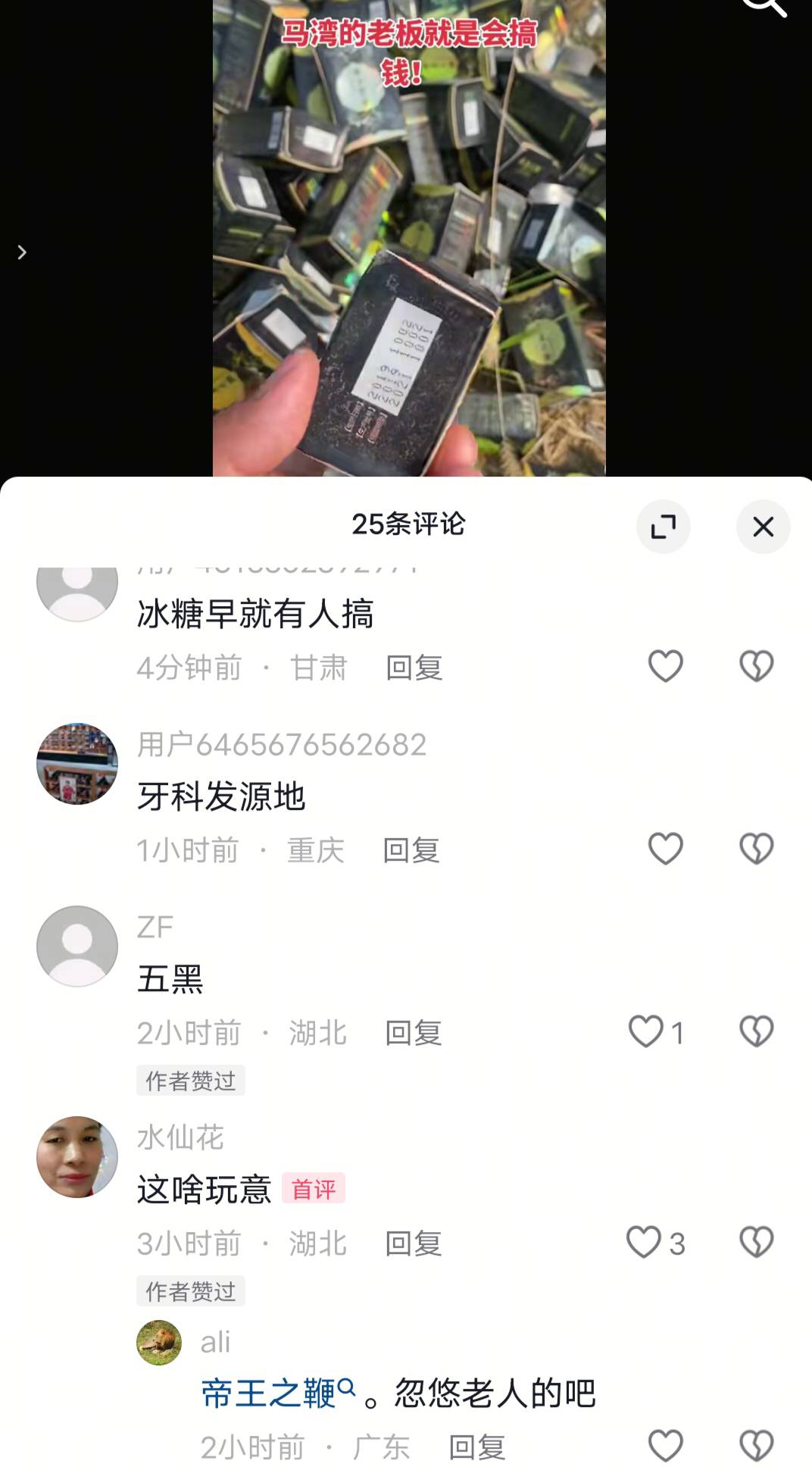Toggle dislike on the 冰糖早就有人搞 comment
Screen dimensions: 812x1470
pos(757,667)
